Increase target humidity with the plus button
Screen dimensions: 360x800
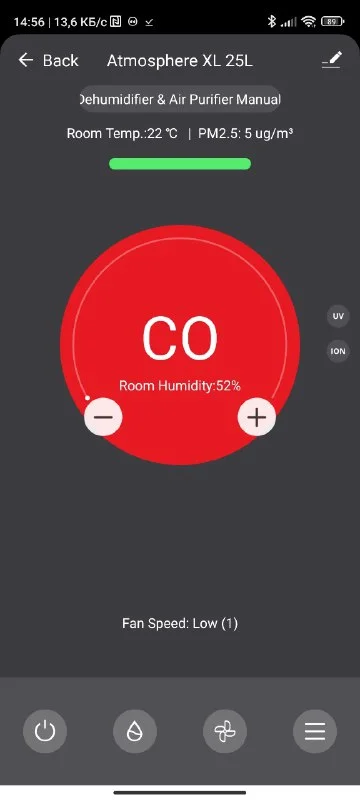(256, 417)
